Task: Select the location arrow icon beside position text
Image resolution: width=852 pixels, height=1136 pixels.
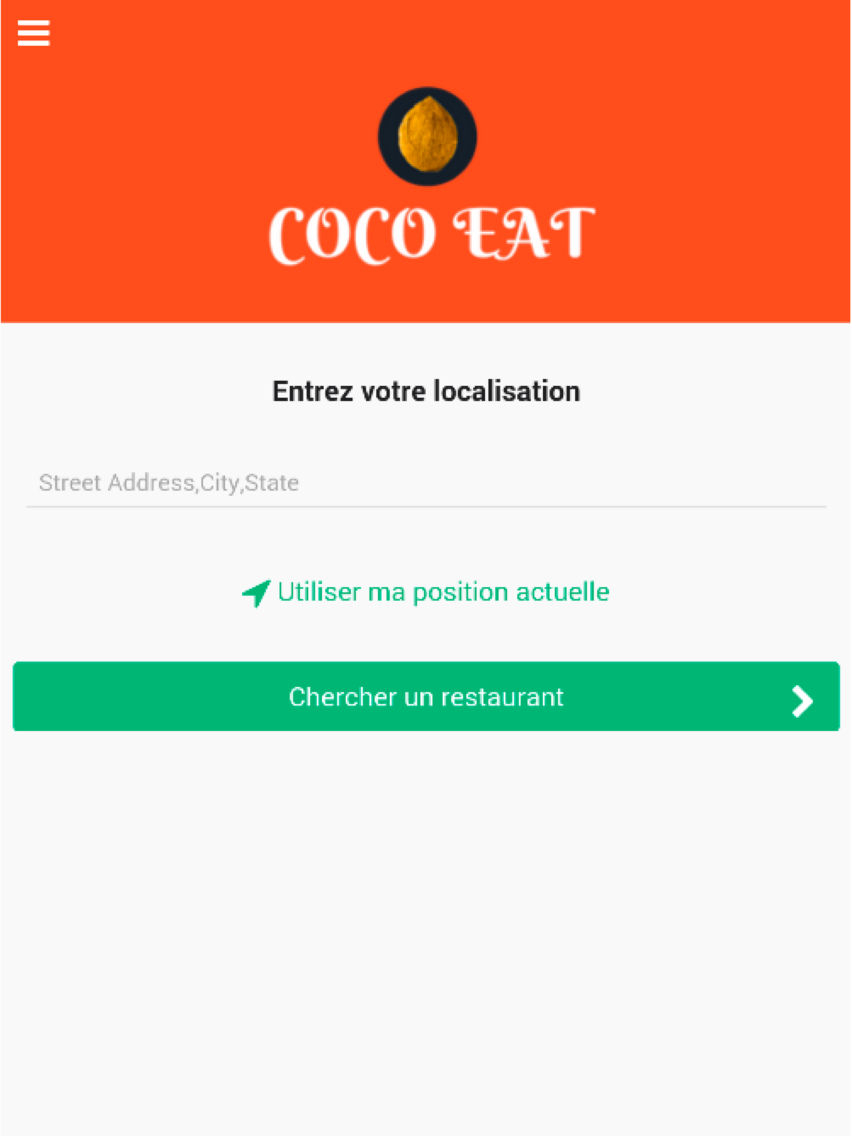Action: tap(254, 592)
